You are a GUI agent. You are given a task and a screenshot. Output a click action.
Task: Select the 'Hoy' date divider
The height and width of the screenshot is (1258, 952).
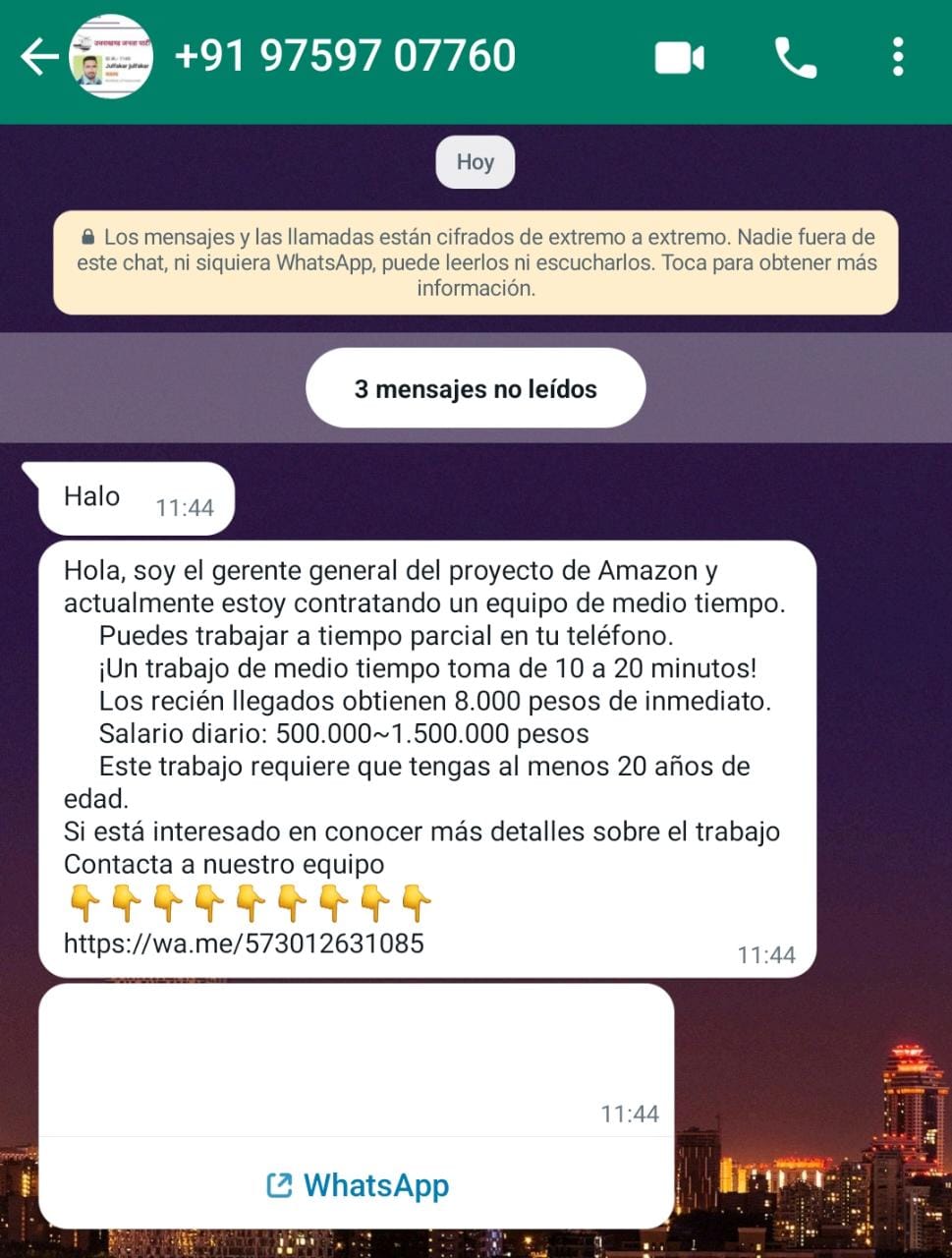[476, 161]
